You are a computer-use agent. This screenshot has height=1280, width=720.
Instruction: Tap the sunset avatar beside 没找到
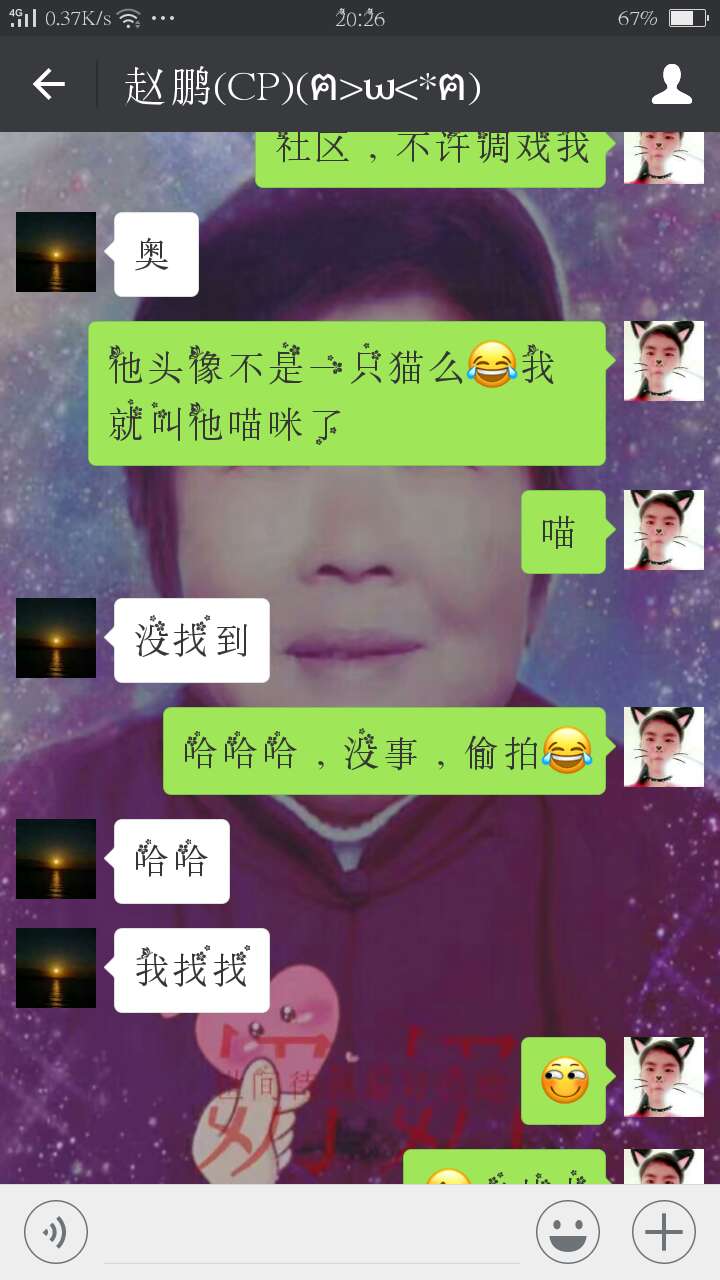coord(56,638)
